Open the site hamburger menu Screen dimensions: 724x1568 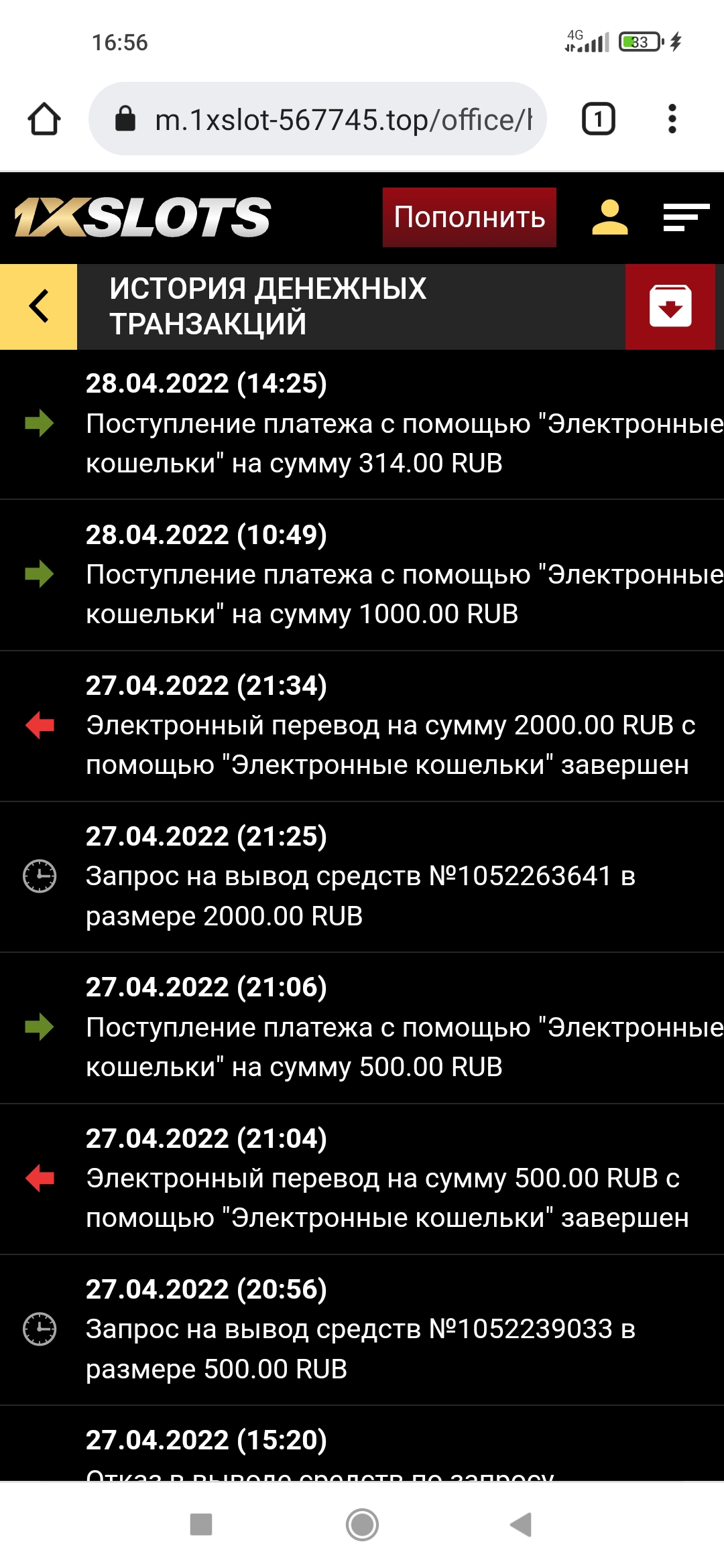coord(686,217)
